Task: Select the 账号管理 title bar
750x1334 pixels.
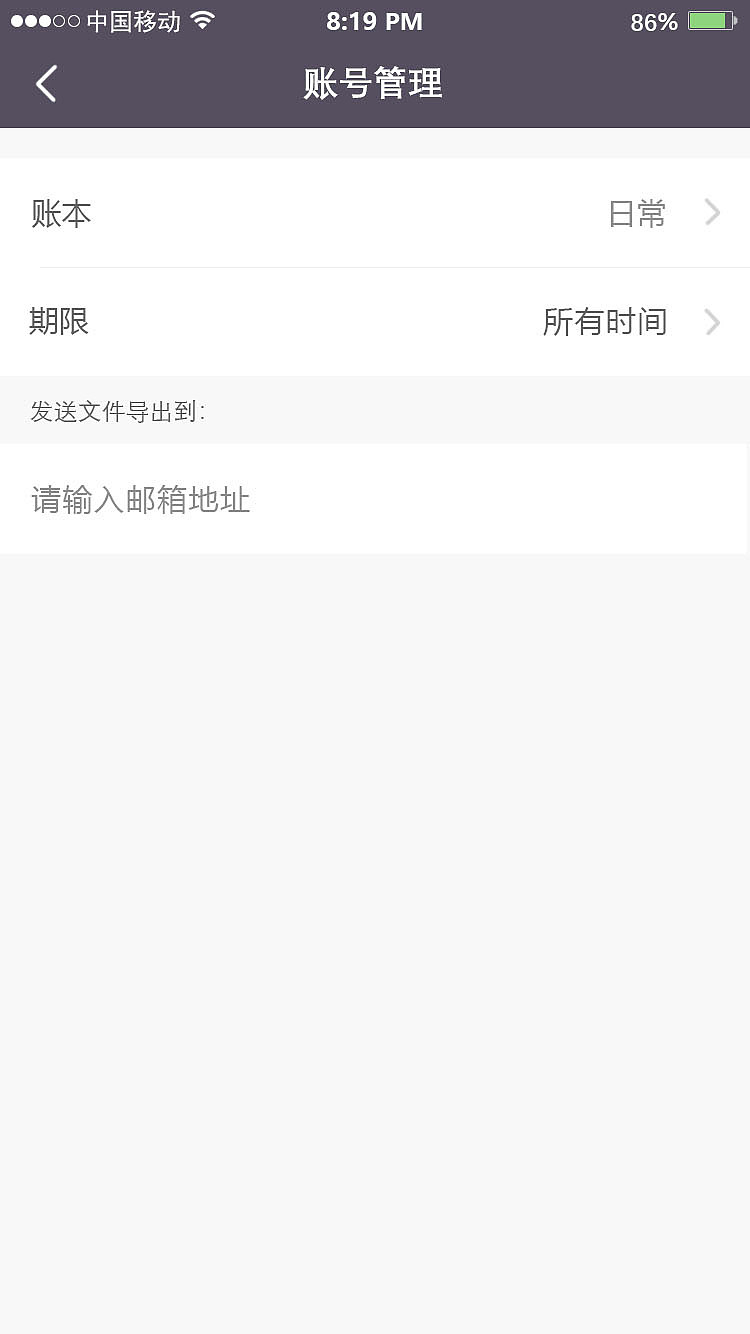Action: pos(373,84)
